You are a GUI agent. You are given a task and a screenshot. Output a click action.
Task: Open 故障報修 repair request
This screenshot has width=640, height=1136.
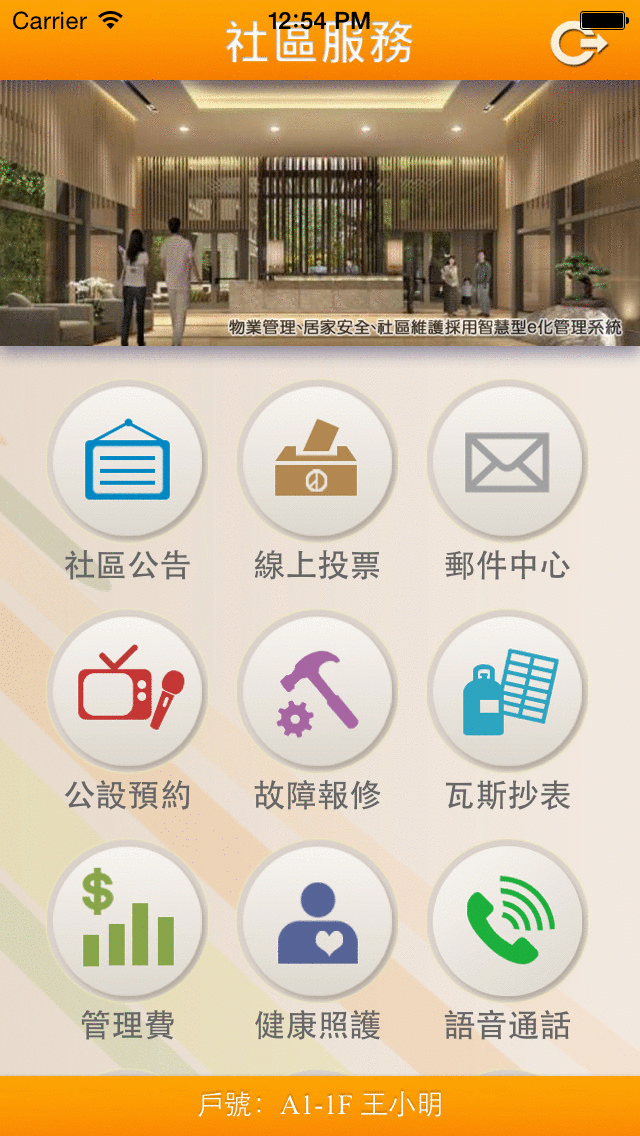point(317,691)
